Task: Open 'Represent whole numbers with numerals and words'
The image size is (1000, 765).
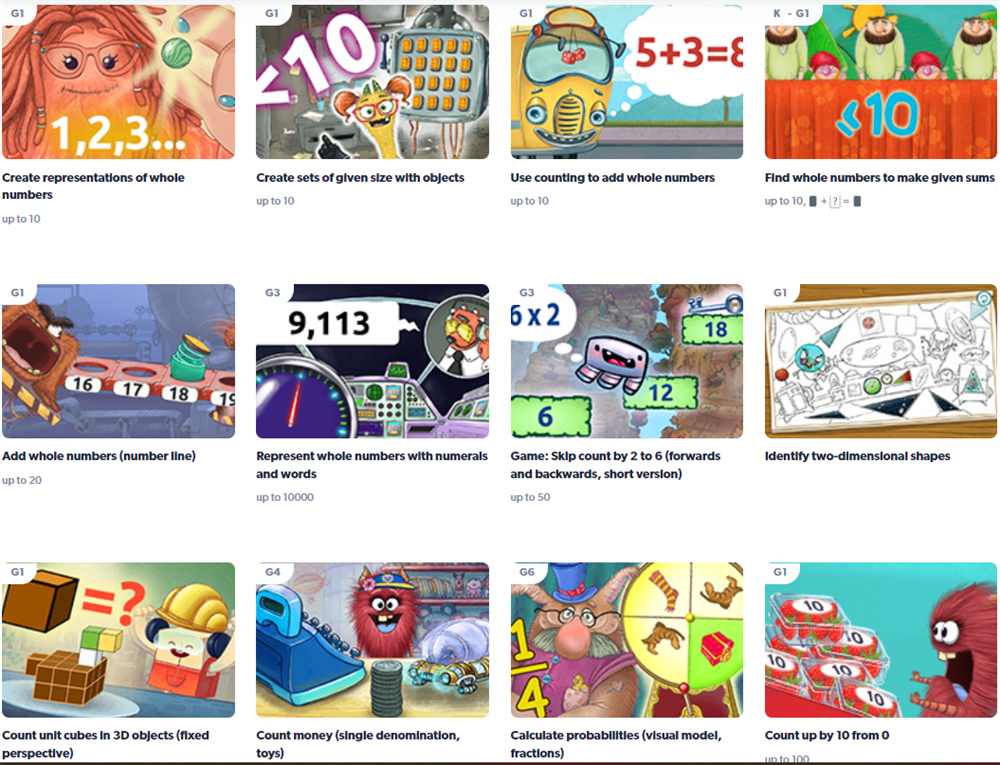Action: pos(372,361)
